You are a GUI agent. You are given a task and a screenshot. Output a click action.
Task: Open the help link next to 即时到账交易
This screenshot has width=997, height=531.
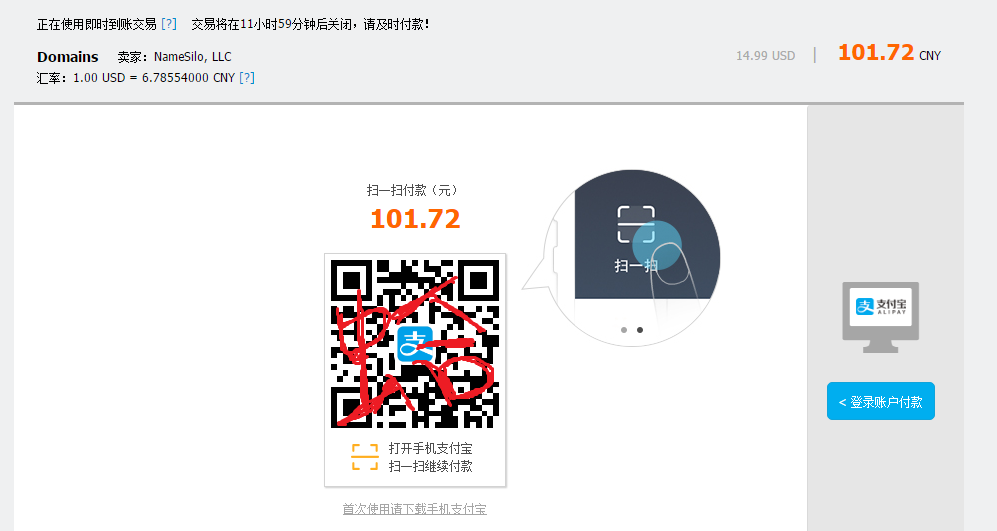(x=169, y=23)
